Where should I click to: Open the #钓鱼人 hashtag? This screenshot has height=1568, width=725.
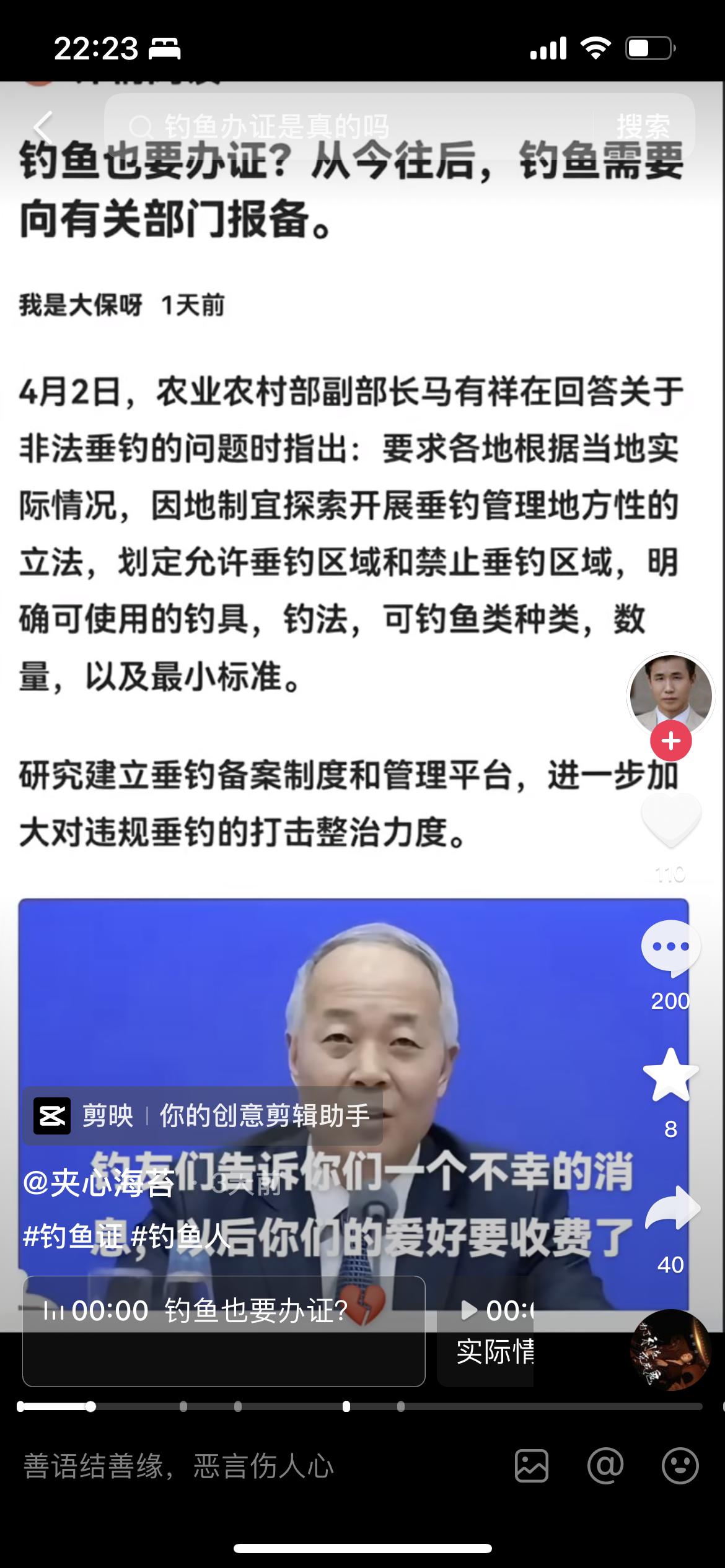pos(181,1237)
